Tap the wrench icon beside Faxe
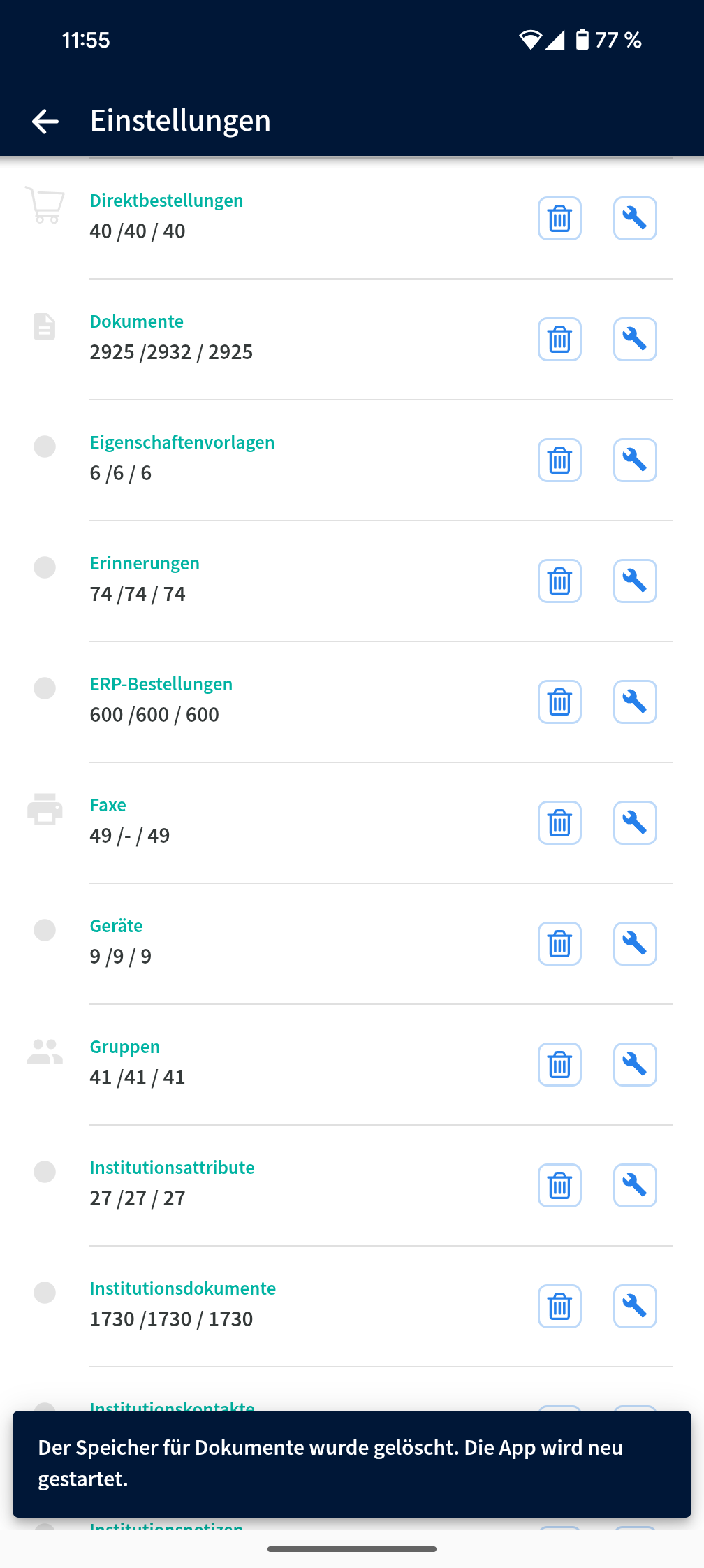704x1568 pixels. (x=635, y=823)
